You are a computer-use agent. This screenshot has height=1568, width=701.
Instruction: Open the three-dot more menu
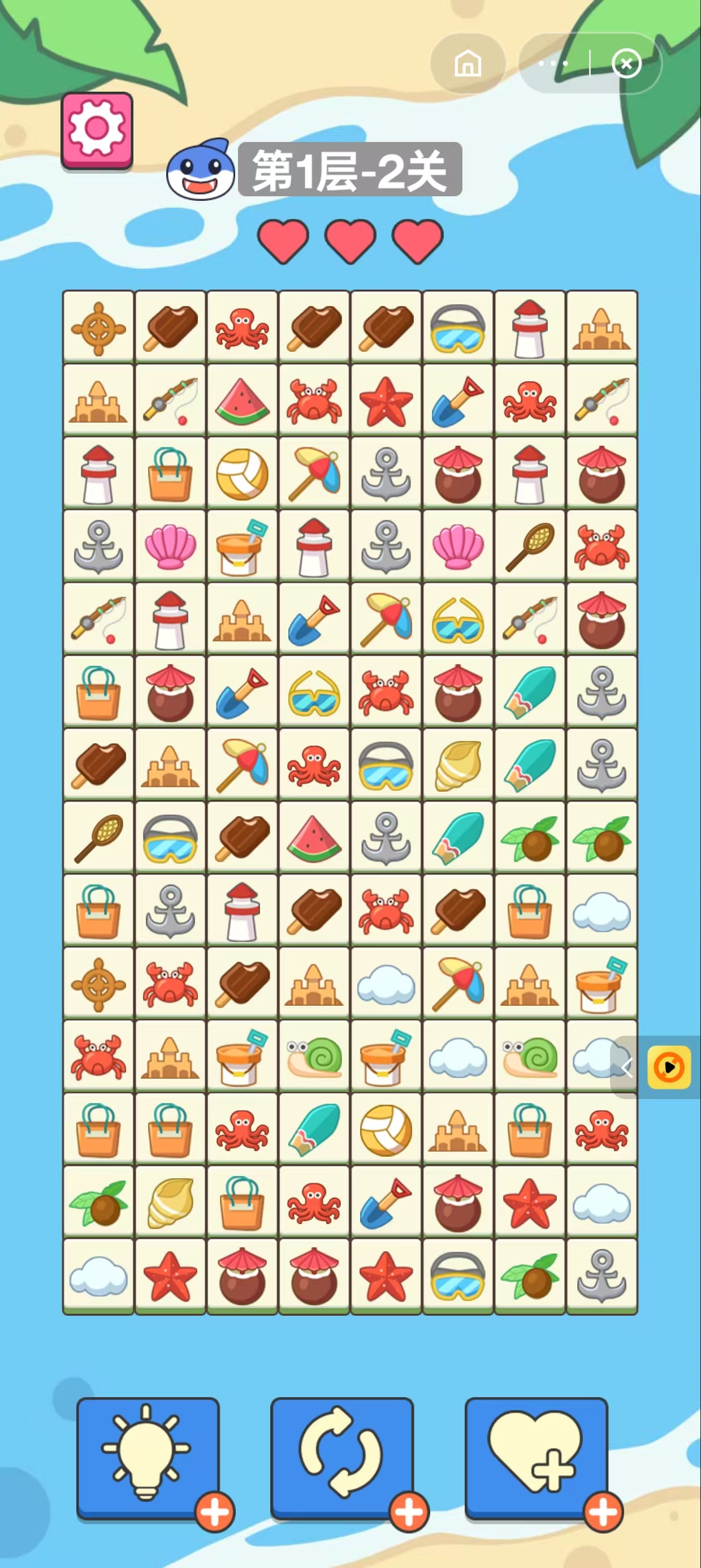click(553, 63)
